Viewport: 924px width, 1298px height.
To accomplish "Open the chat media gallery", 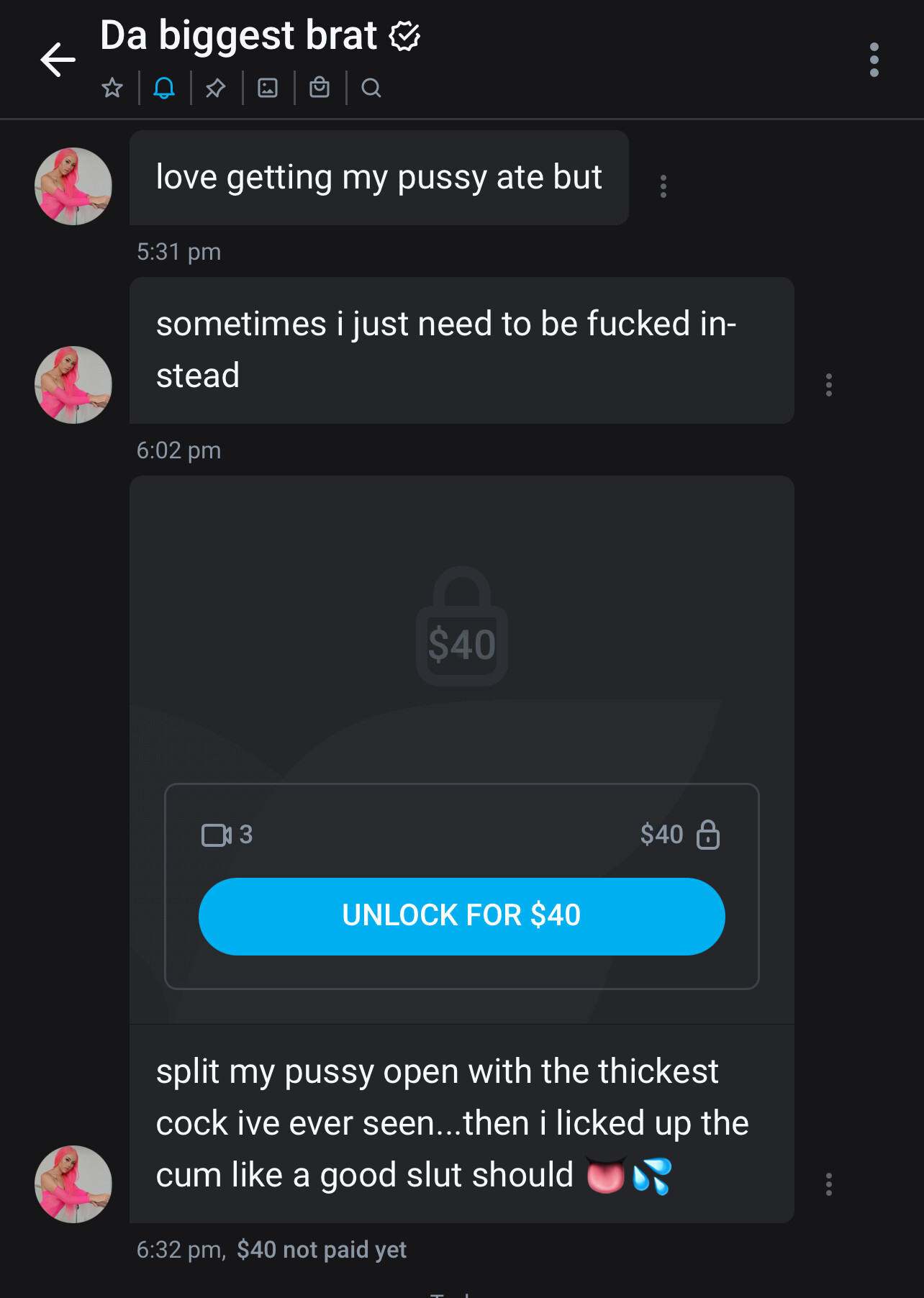I will tap(268, 88).
